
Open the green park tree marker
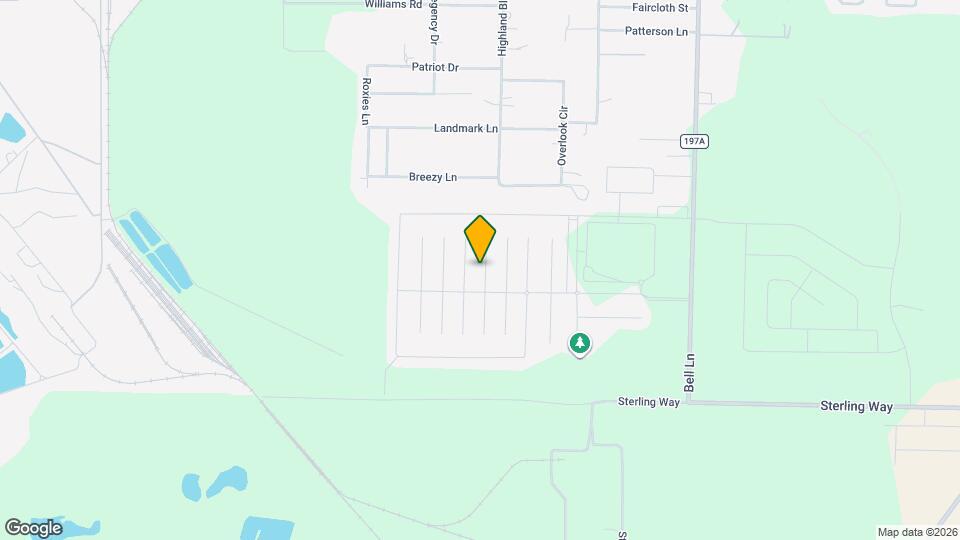pyautogui.click(x=579, y=344)
